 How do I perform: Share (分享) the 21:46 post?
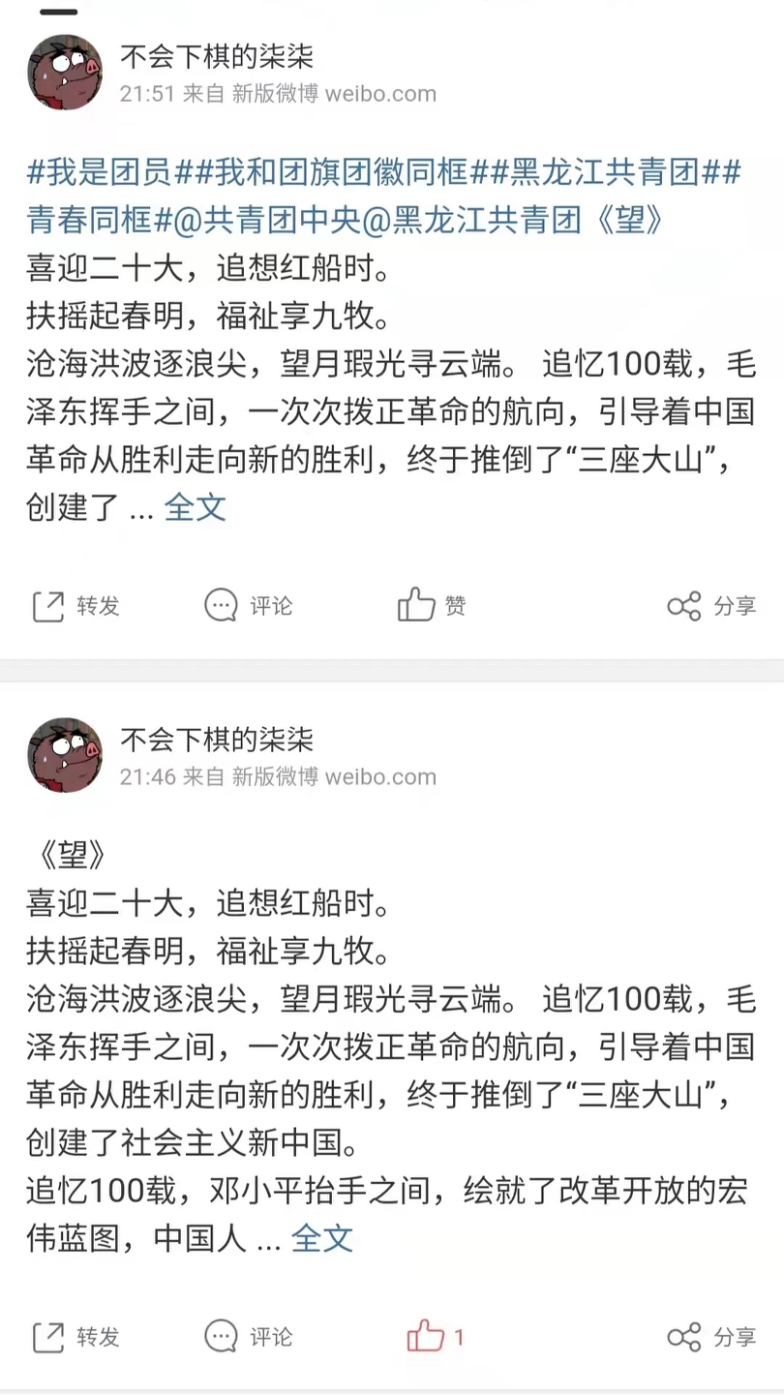click(x=711, y=1337)
